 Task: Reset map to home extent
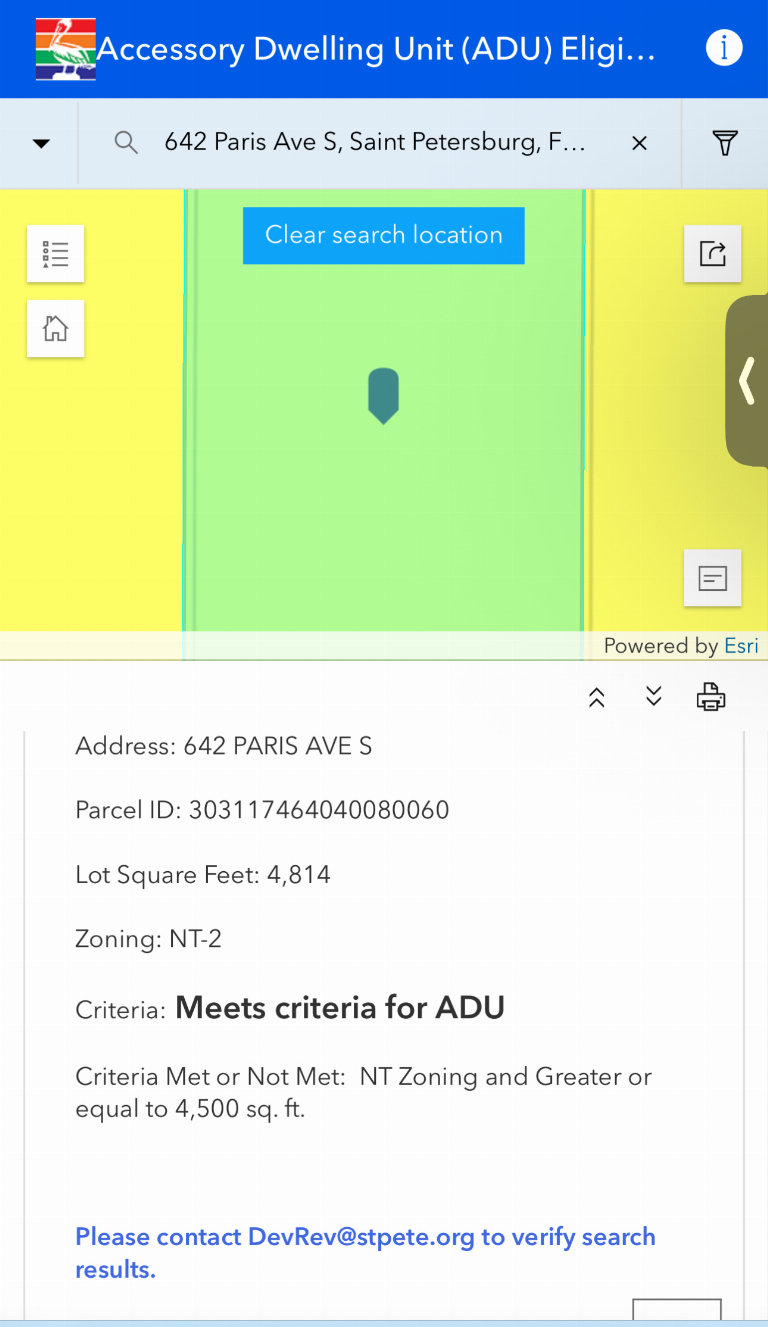point(55,328)
